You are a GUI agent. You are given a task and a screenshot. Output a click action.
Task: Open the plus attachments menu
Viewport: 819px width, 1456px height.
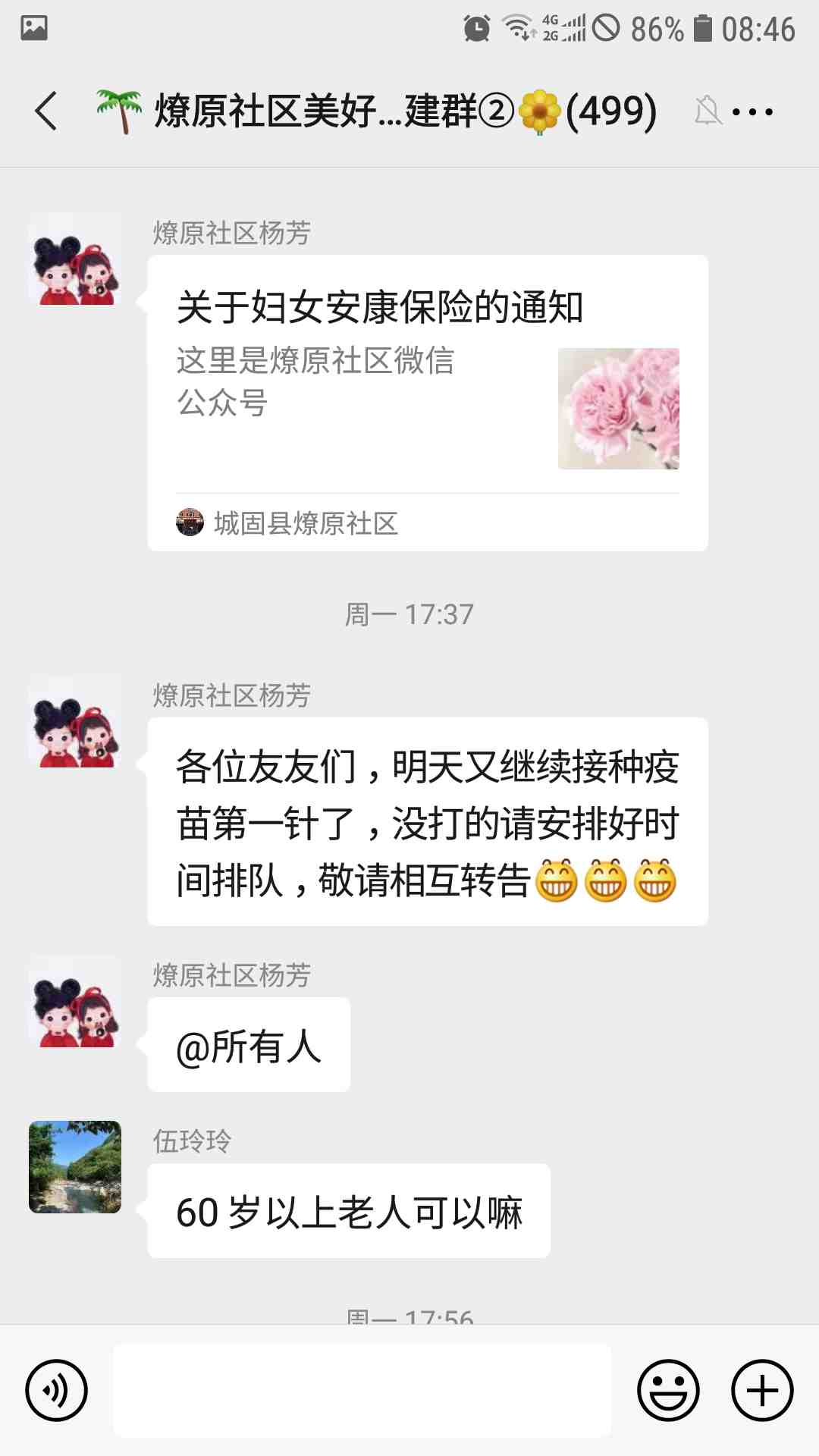click(x=762, y=1391)
